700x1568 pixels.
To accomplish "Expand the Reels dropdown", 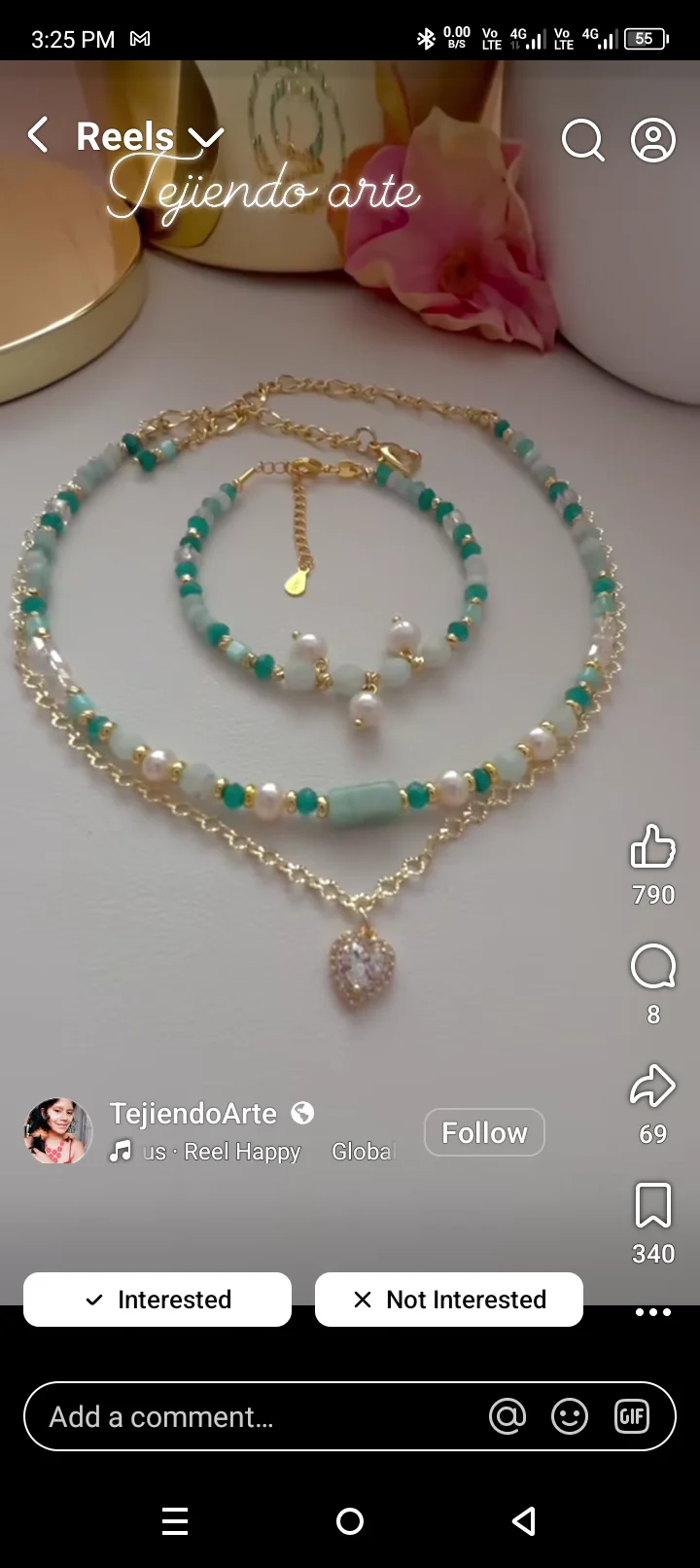I will (x=206, y=137).
